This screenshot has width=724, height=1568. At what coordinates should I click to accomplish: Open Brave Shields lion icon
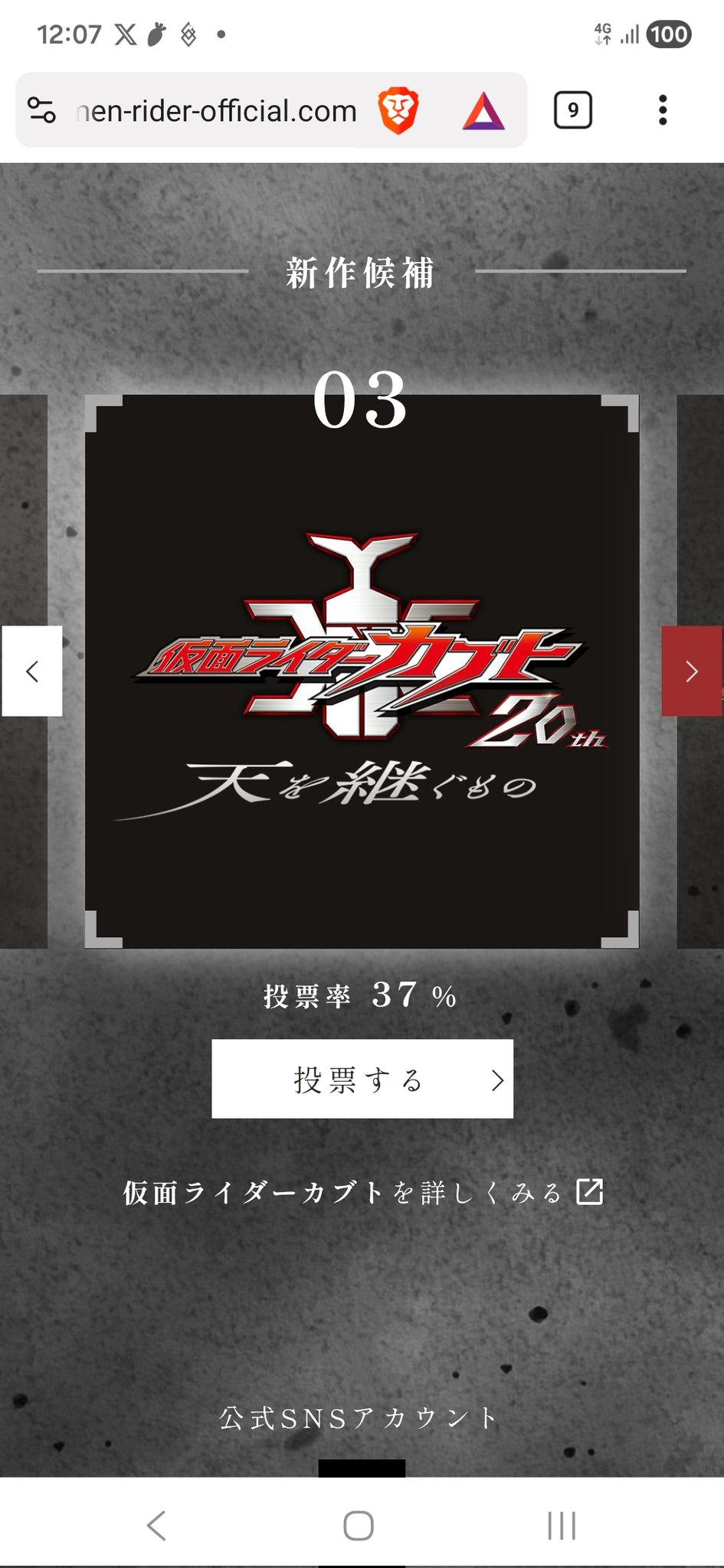(x=398, y=110)
